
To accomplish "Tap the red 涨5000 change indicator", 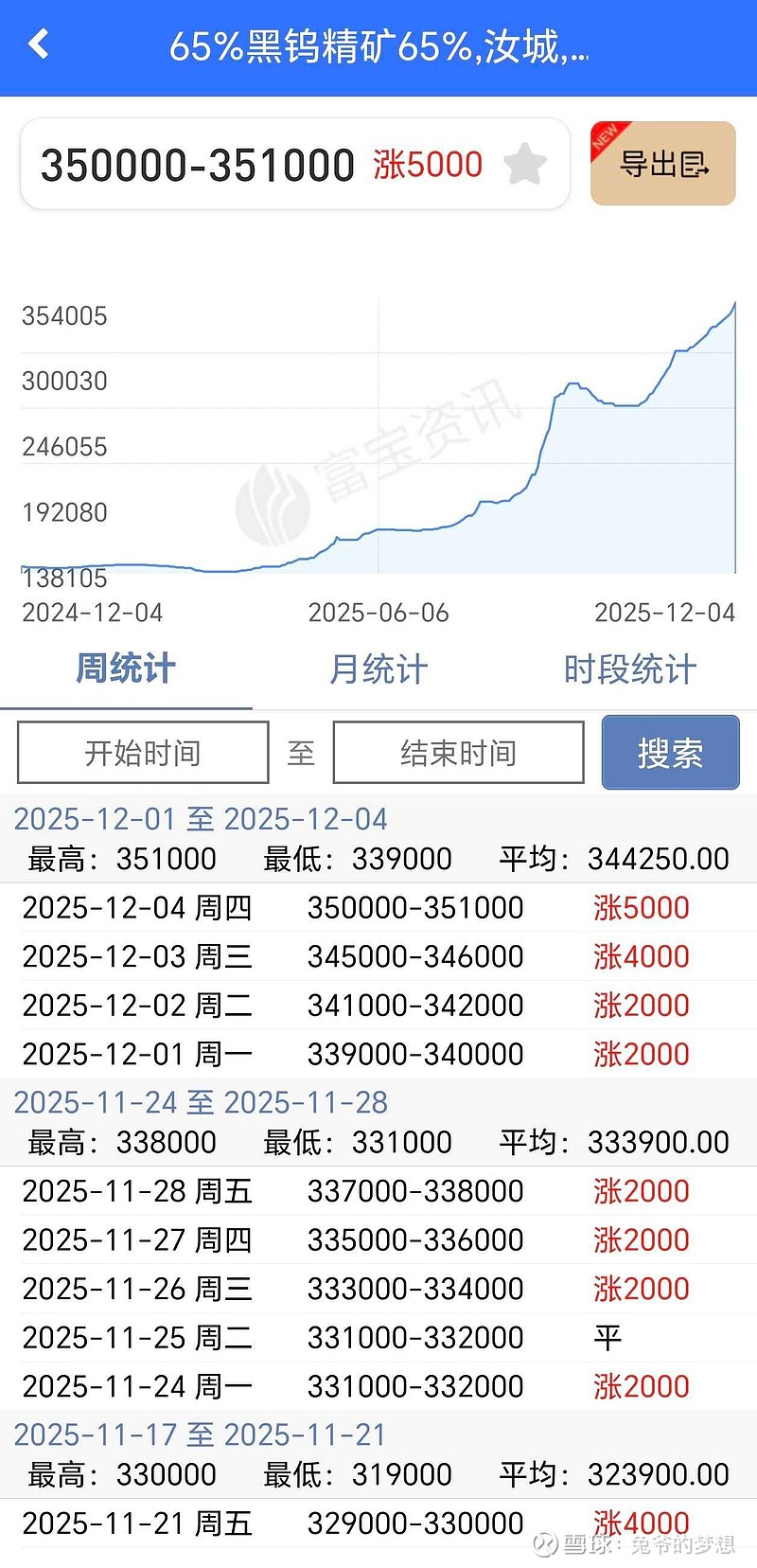I will [x=428, y=163].
